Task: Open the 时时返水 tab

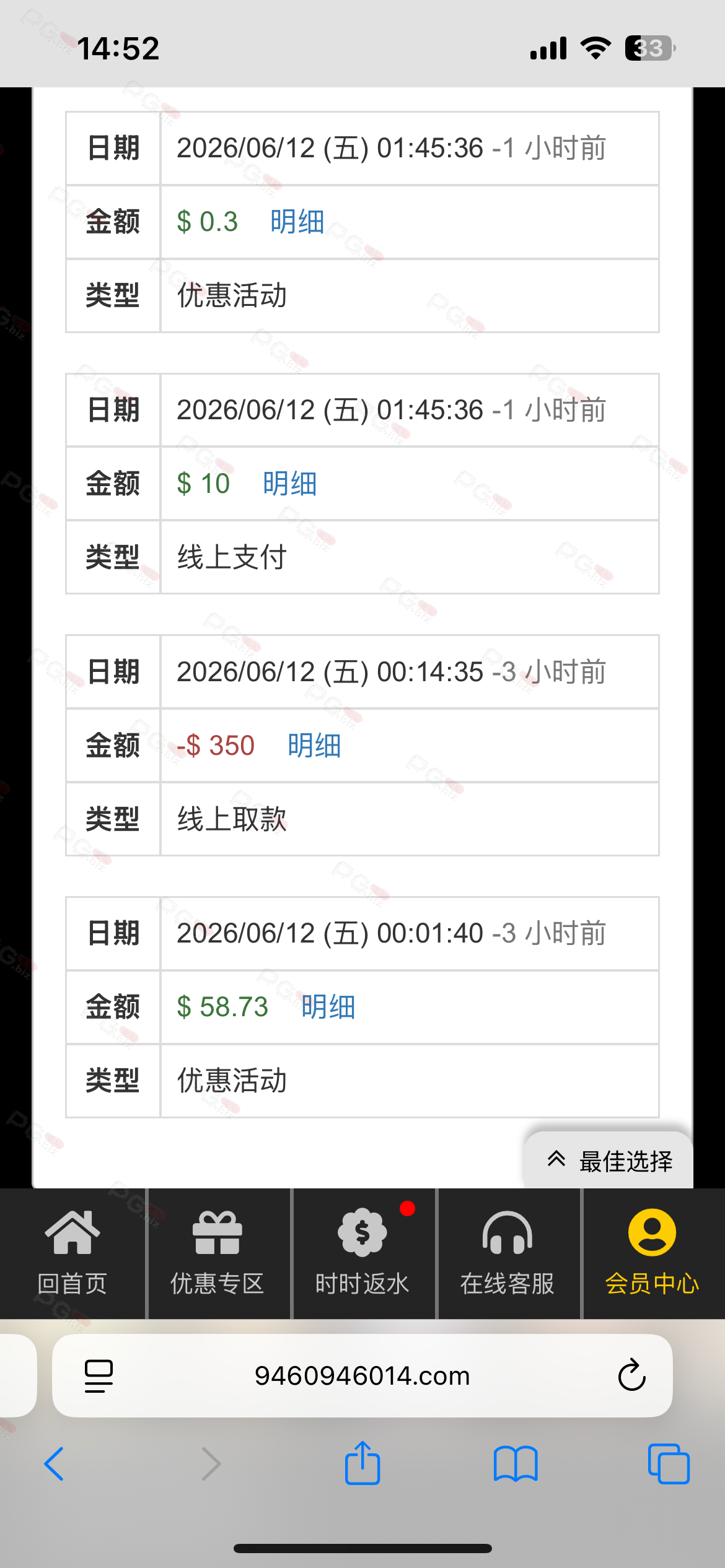Action: click(x=362, y=1253)
